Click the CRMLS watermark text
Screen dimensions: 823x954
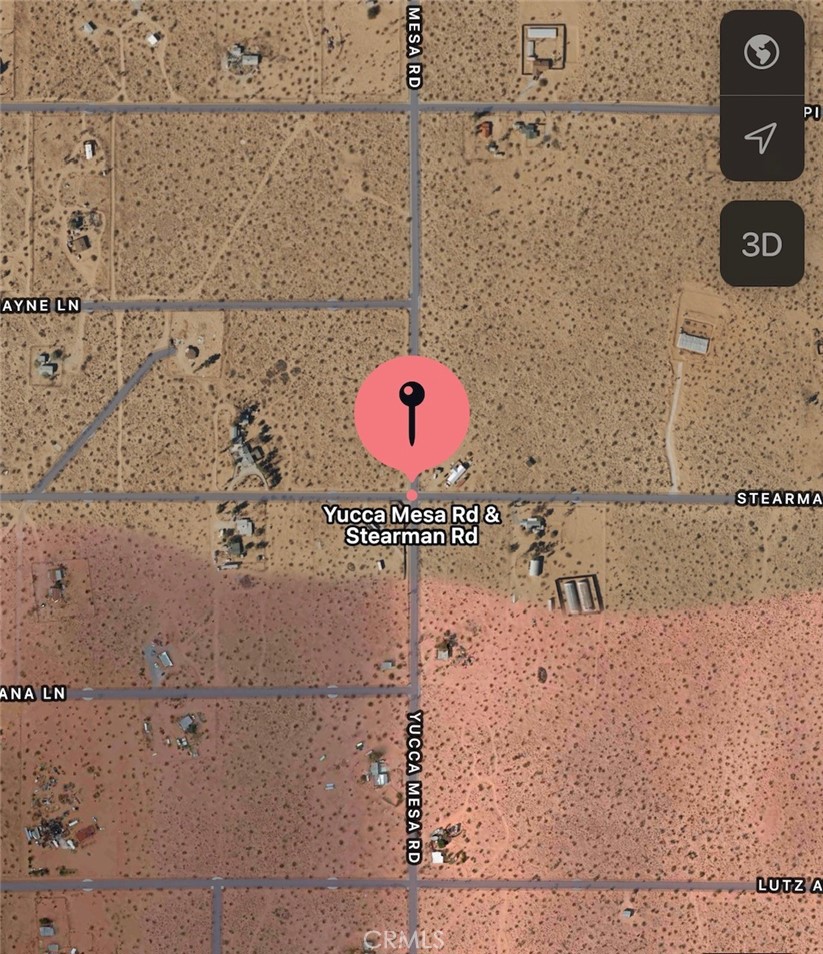[x=405, y=938]
